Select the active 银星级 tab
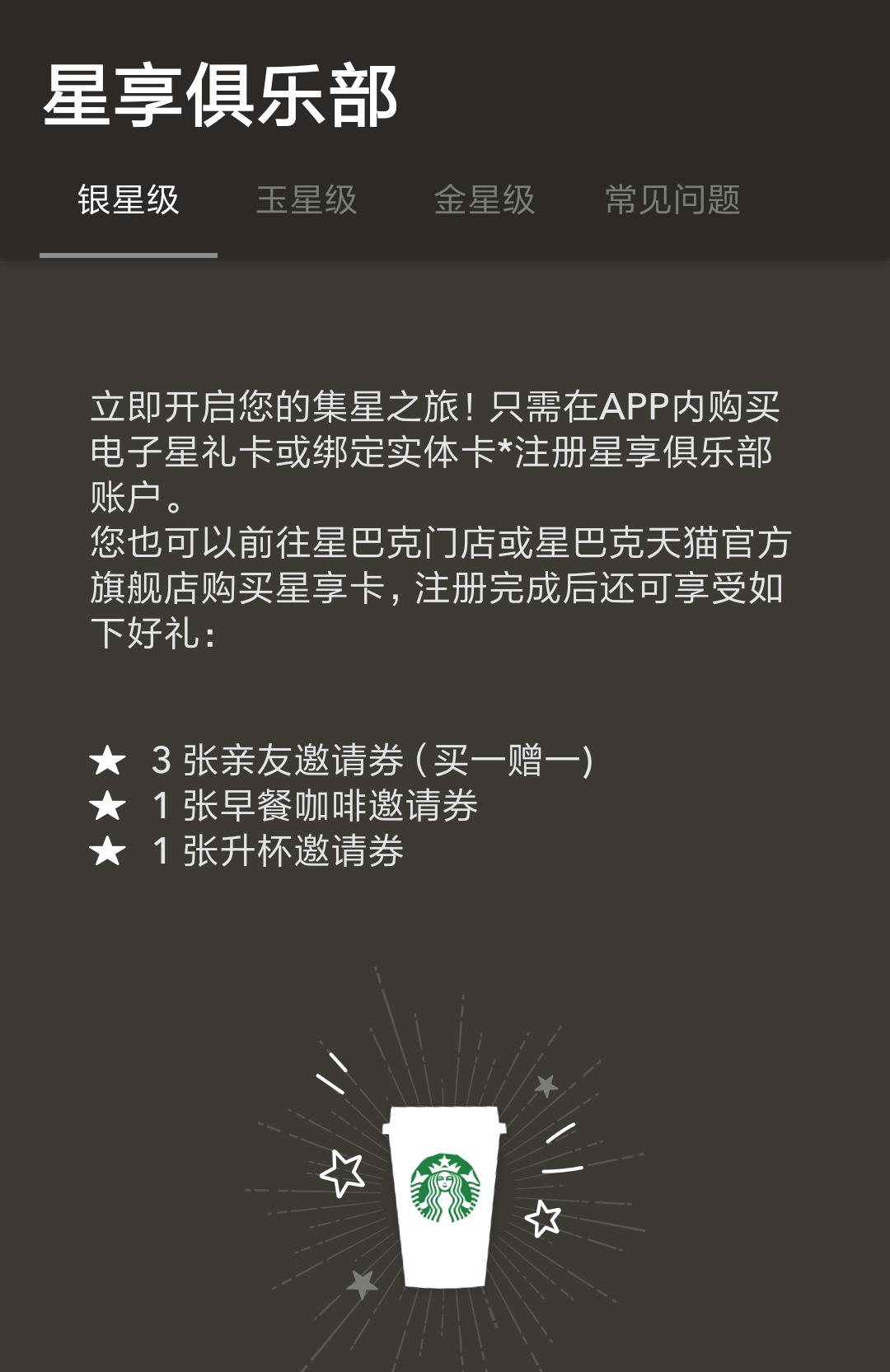 (x=130, y=198)
